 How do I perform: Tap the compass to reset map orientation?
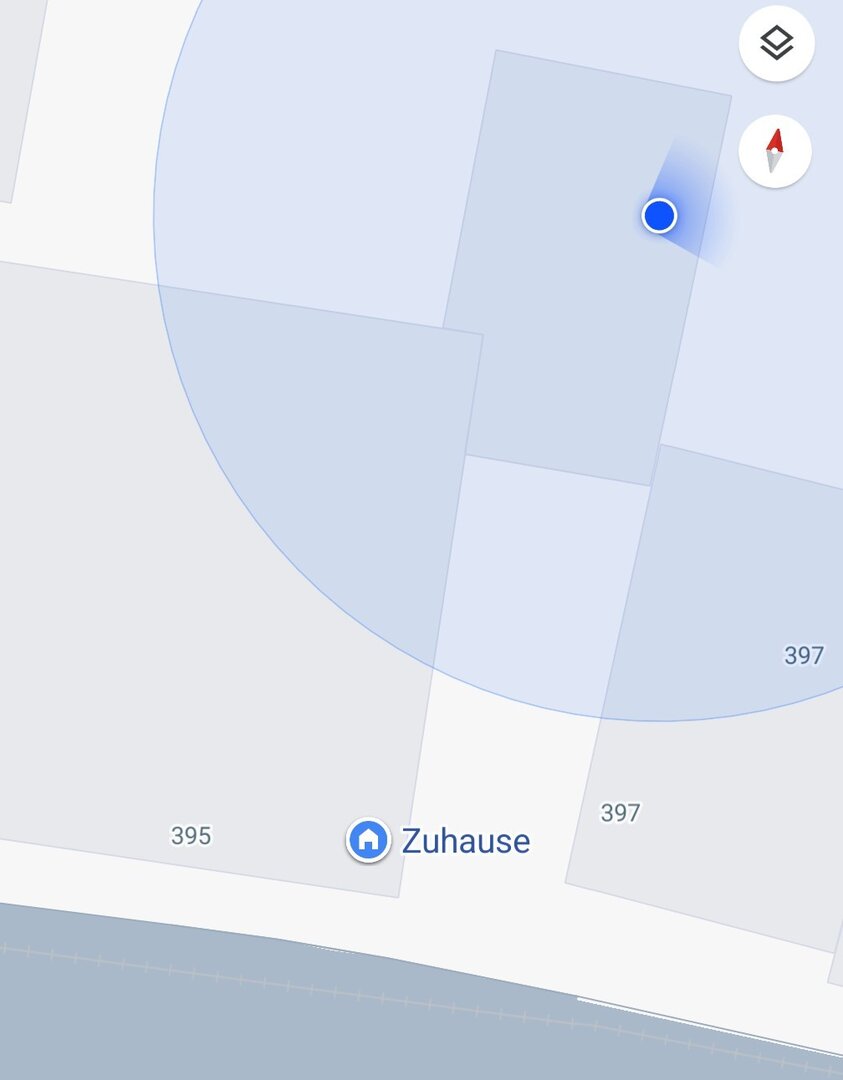point(774,152)
